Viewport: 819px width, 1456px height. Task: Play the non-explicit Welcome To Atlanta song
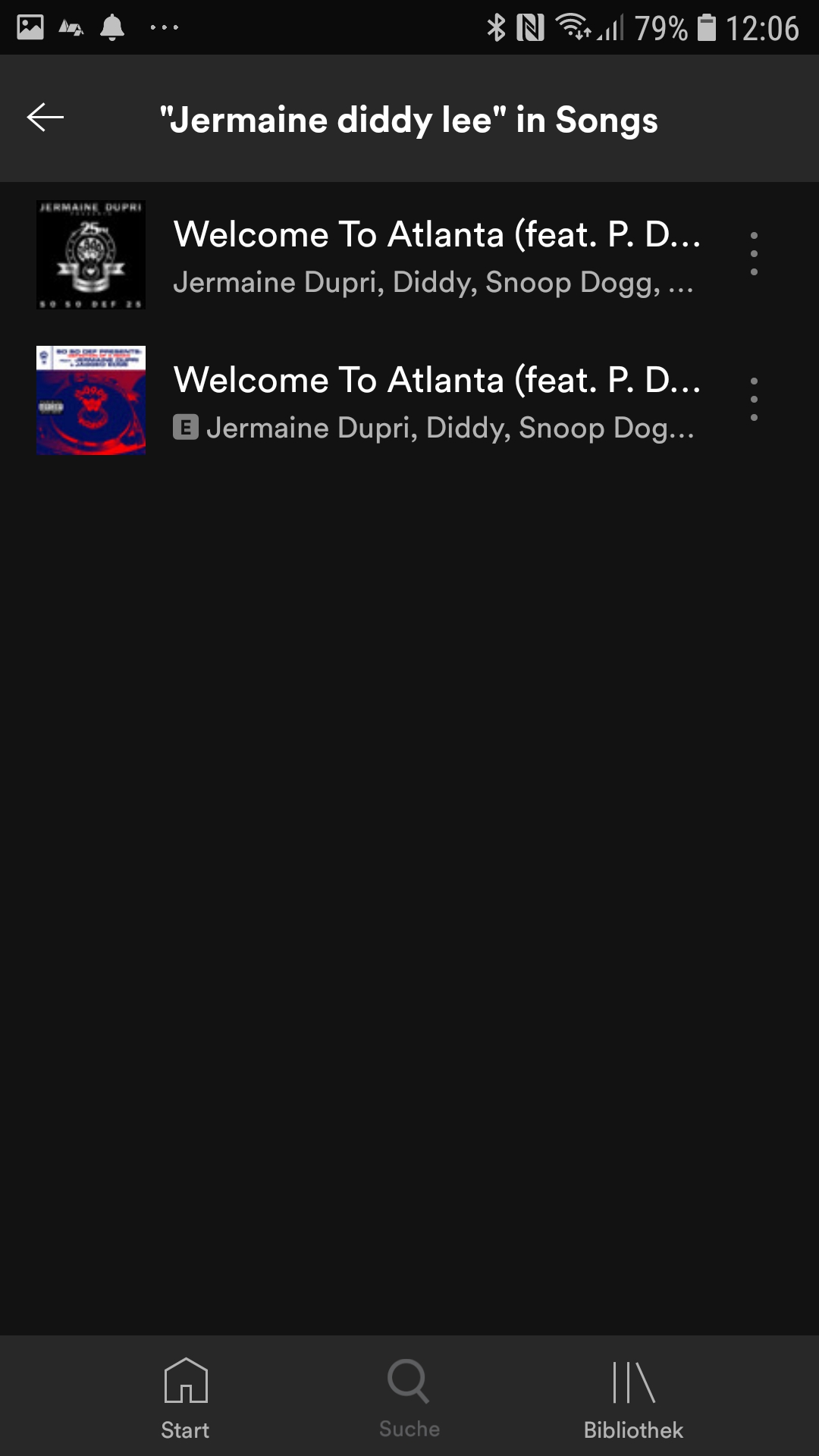(436, 255)
